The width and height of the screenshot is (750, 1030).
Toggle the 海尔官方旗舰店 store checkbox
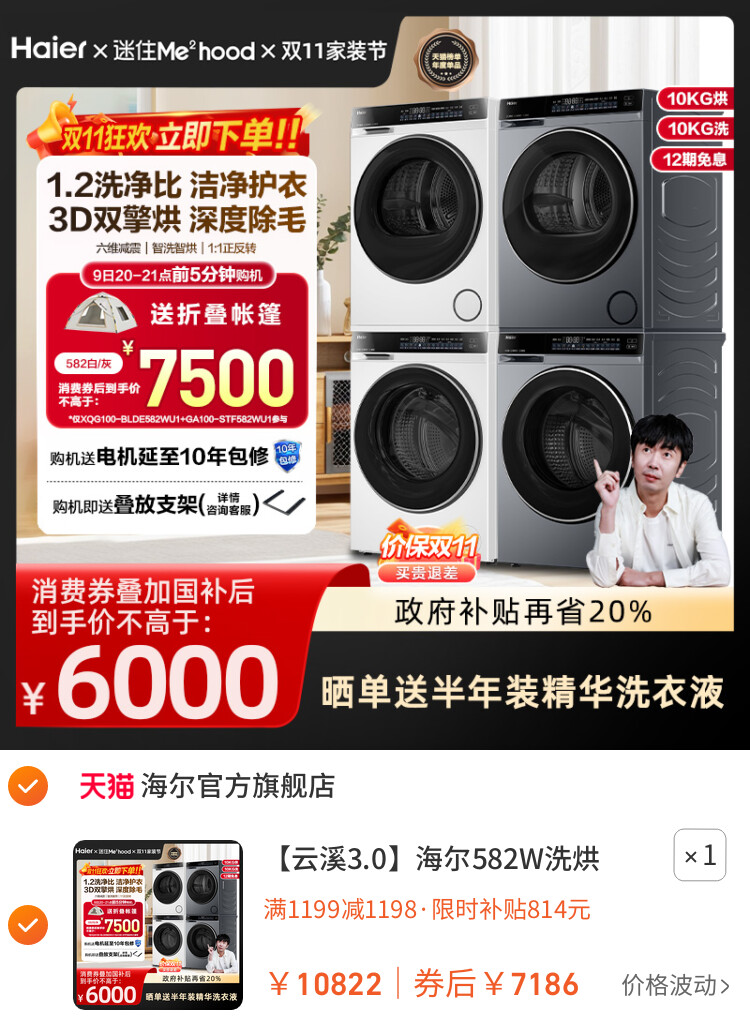28,786
